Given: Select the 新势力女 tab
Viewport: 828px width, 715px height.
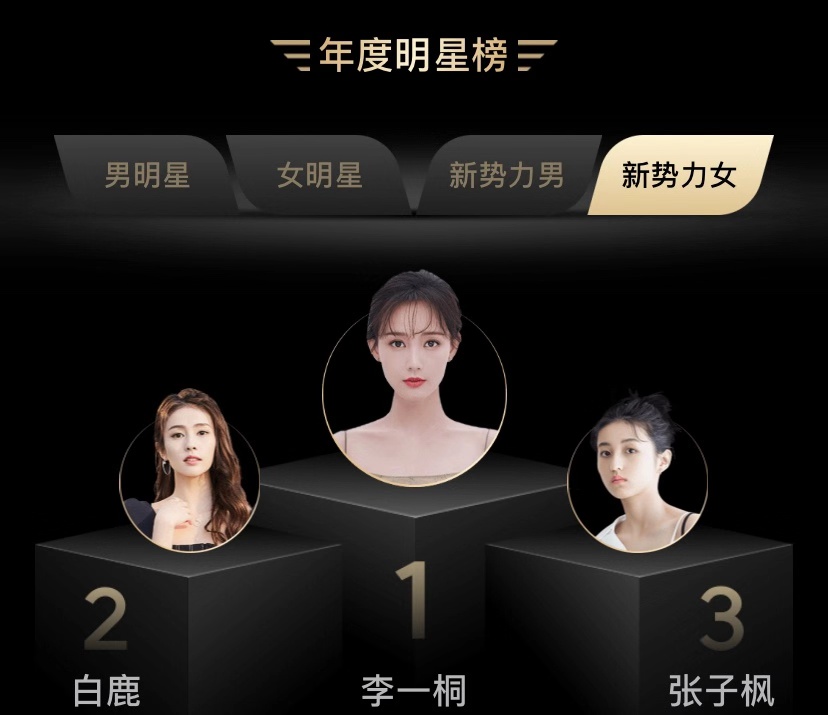Looking at the screenshot, I should click(x=680, y=176).
